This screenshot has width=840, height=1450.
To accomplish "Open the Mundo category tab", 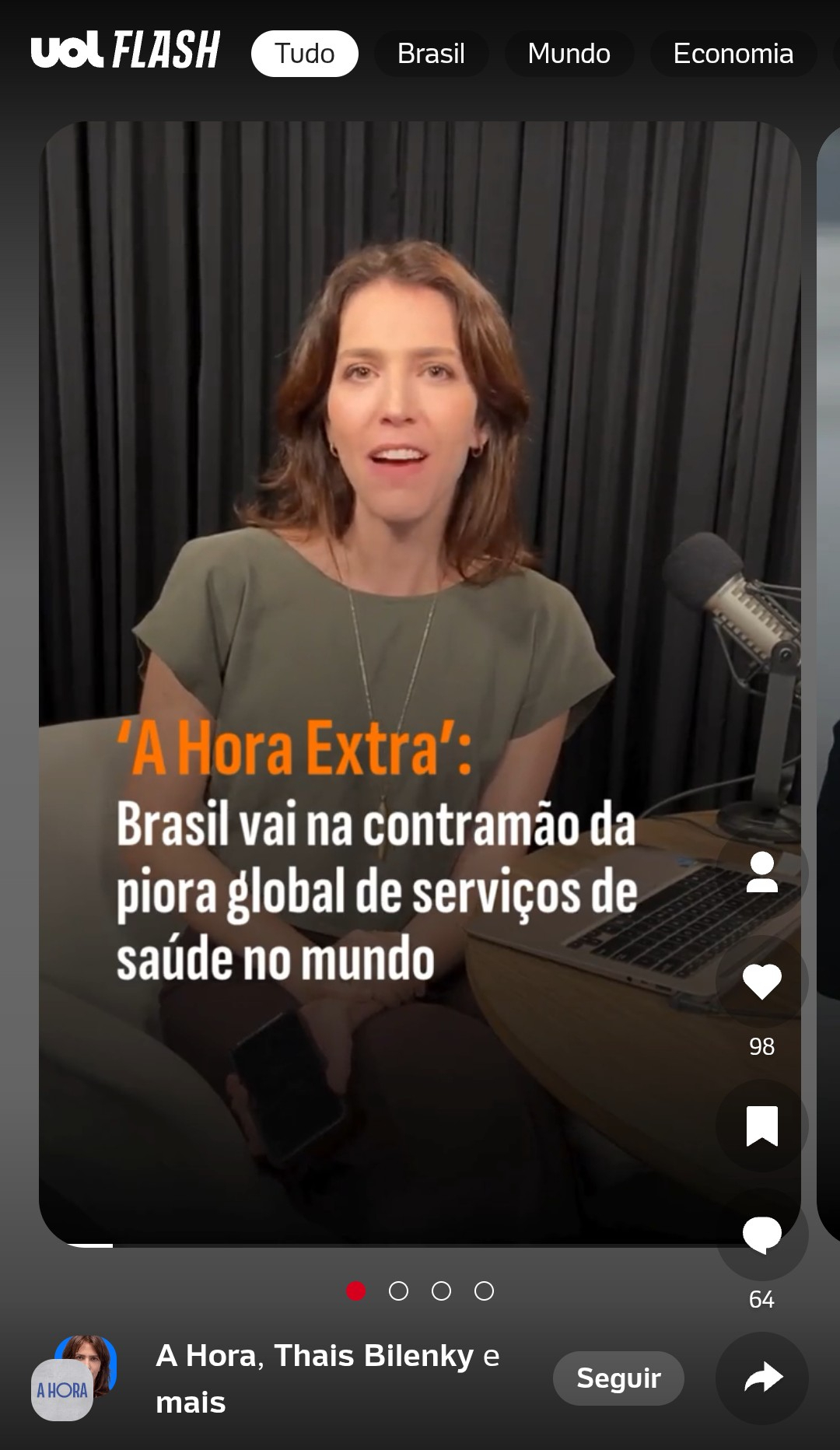I will [569, 54].
